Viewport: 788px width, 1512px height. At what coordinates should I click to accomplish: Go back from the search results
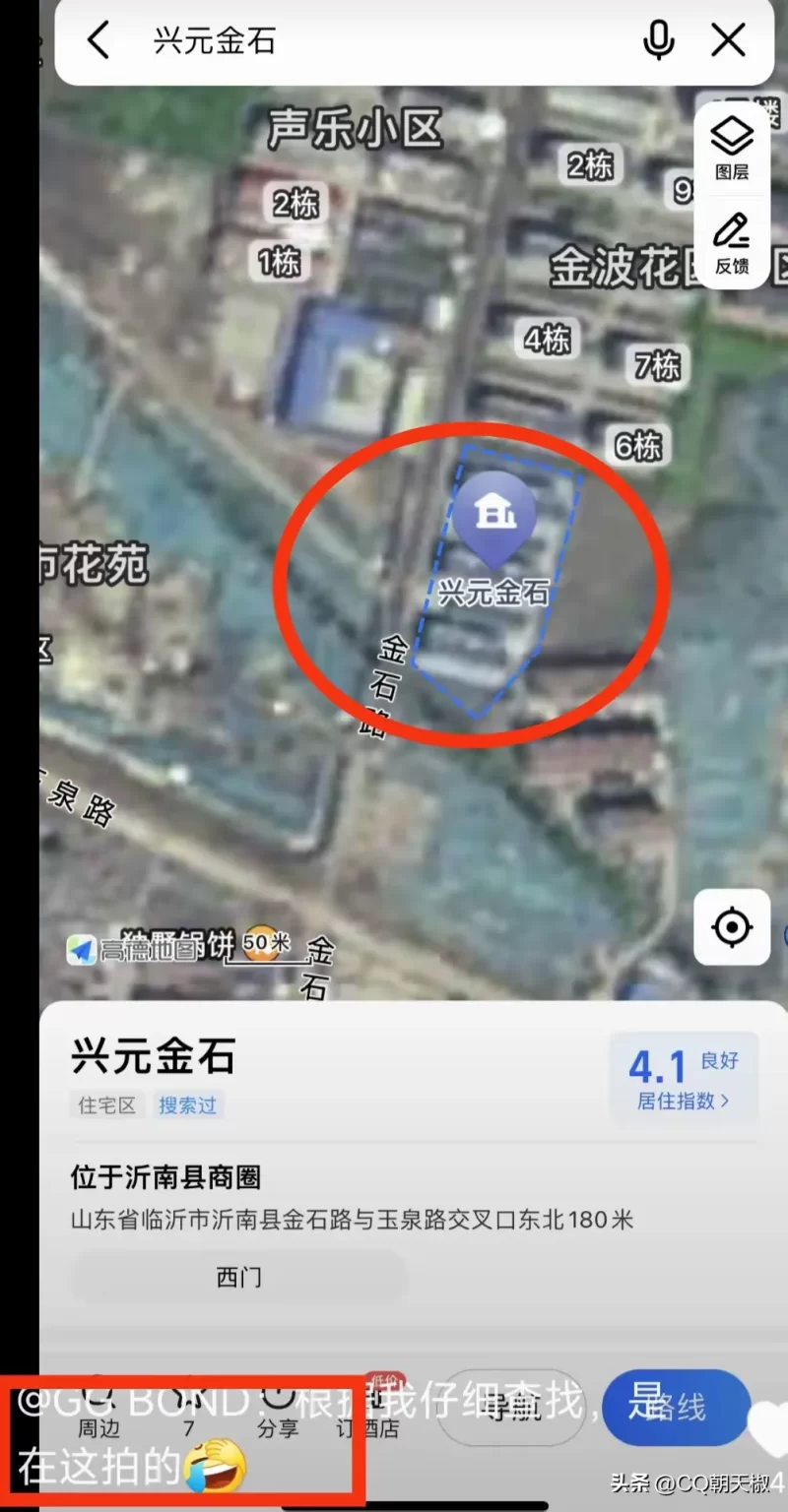pos(98,41)
